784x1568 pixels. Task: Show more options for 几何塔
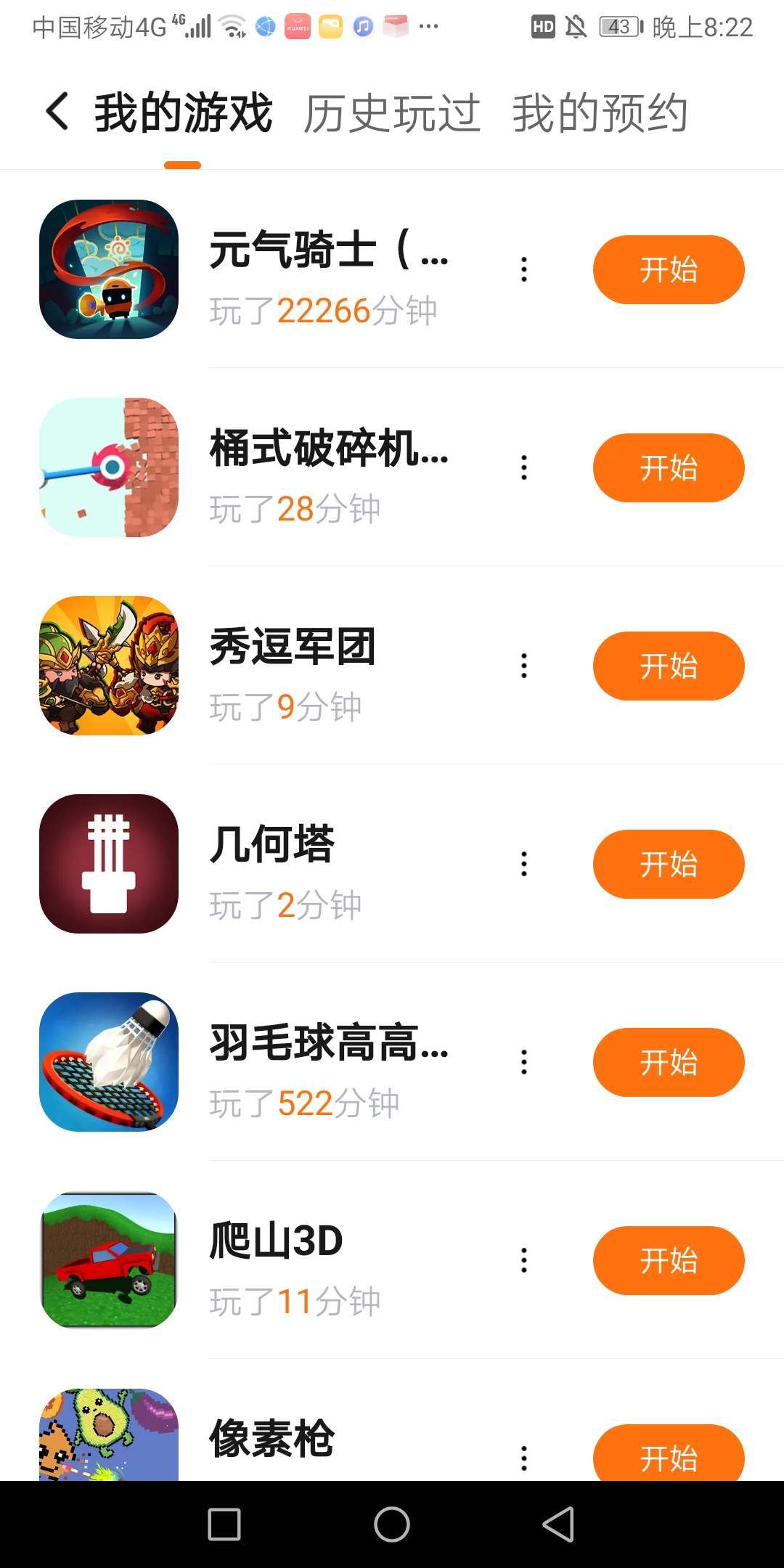(x=524, y=865)
